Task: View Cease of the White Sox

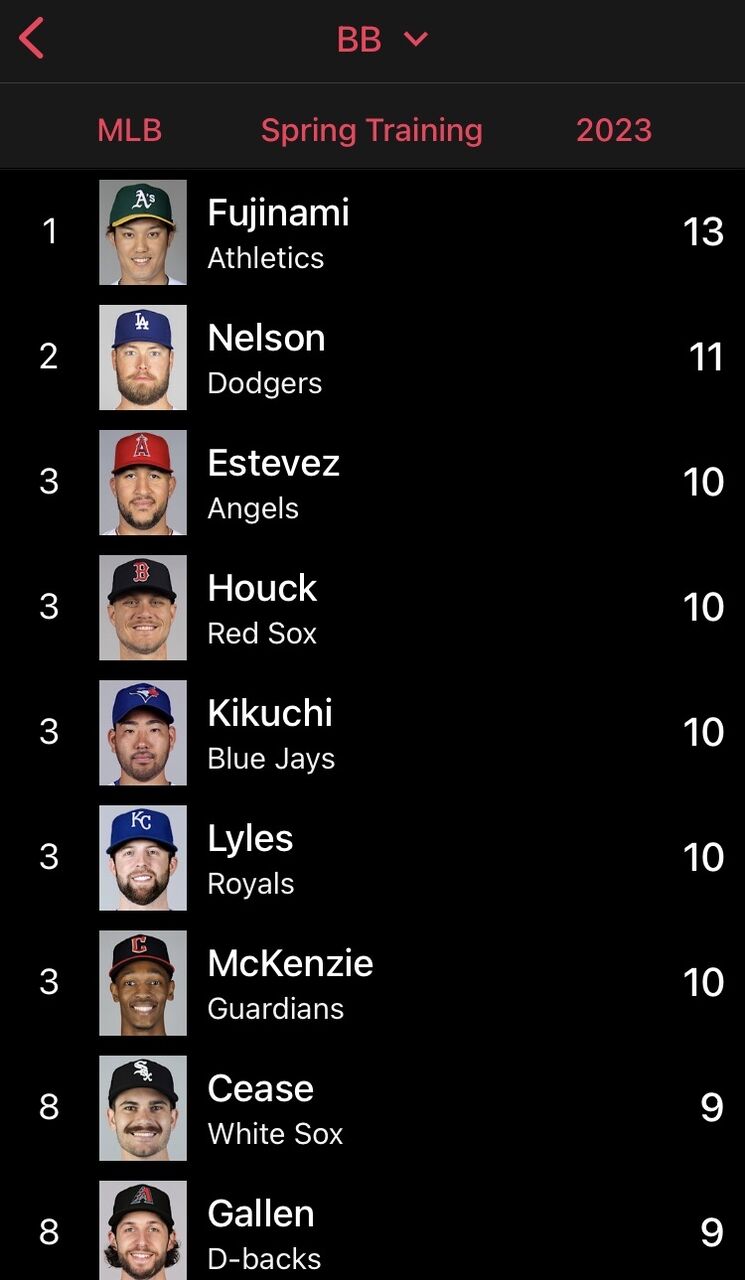Action: [372, 1107]
